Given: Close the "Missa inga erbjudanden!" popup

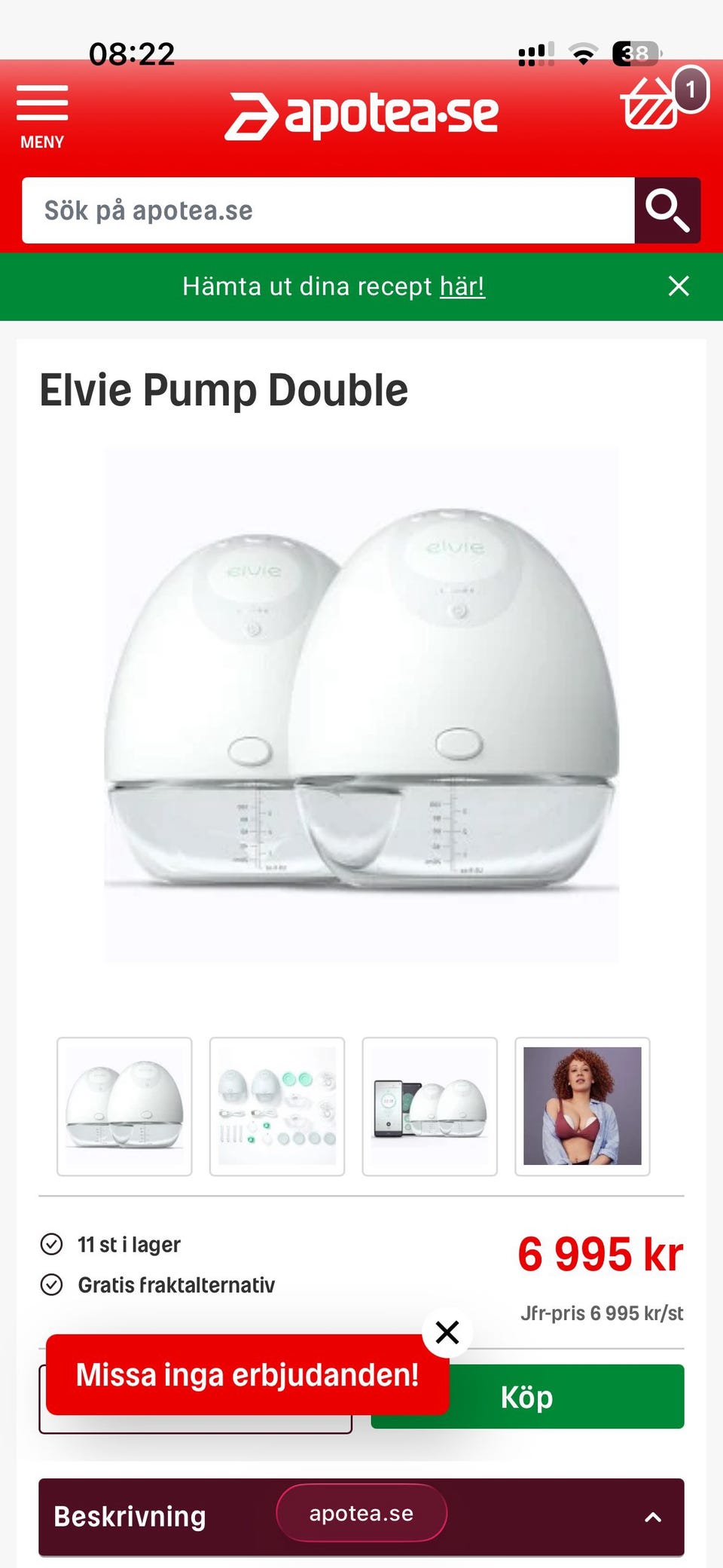Looking at the screenshot, I should click(x=447, y=1332).
